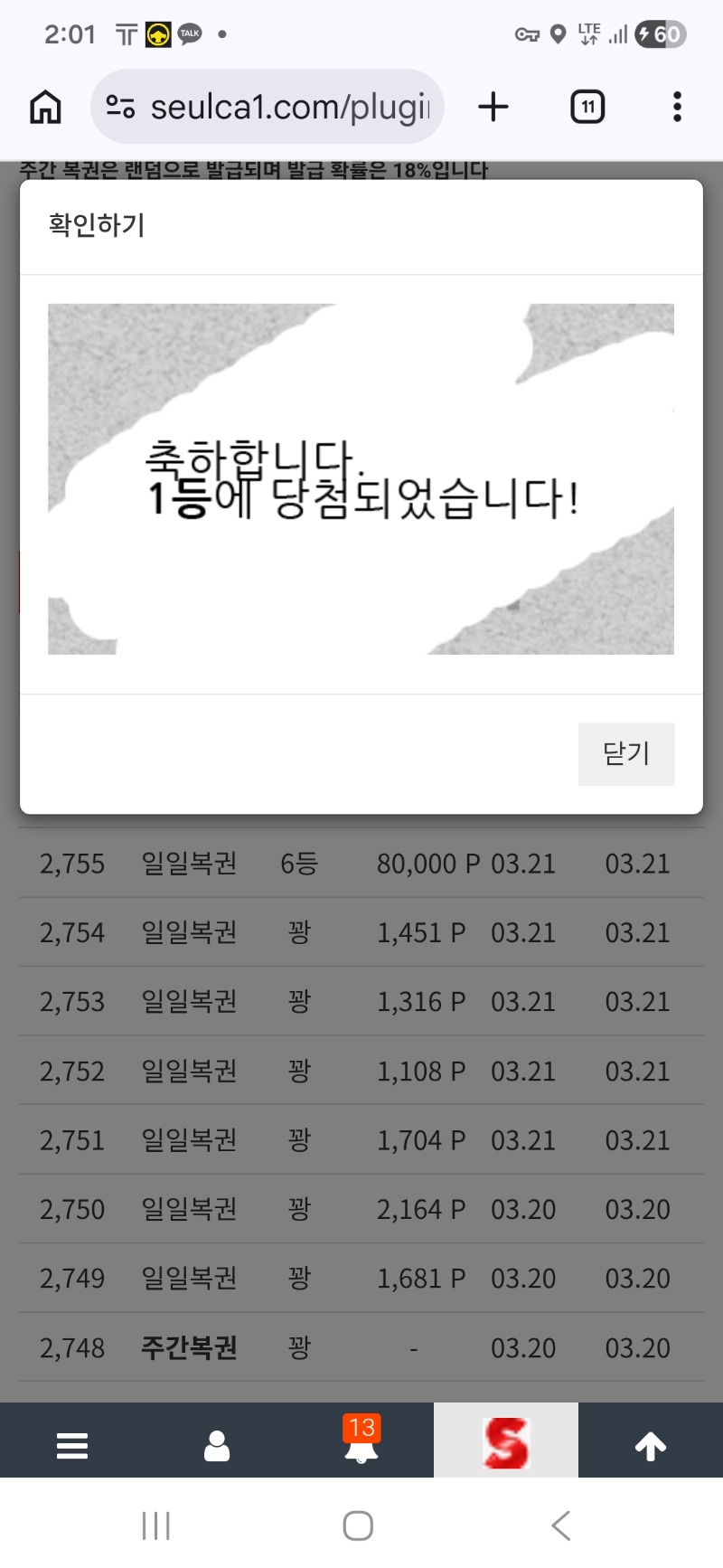This screenshot has height=1568, width=723.
Task: Show recent apps from the navigation bar
Action: point(156,1525)
